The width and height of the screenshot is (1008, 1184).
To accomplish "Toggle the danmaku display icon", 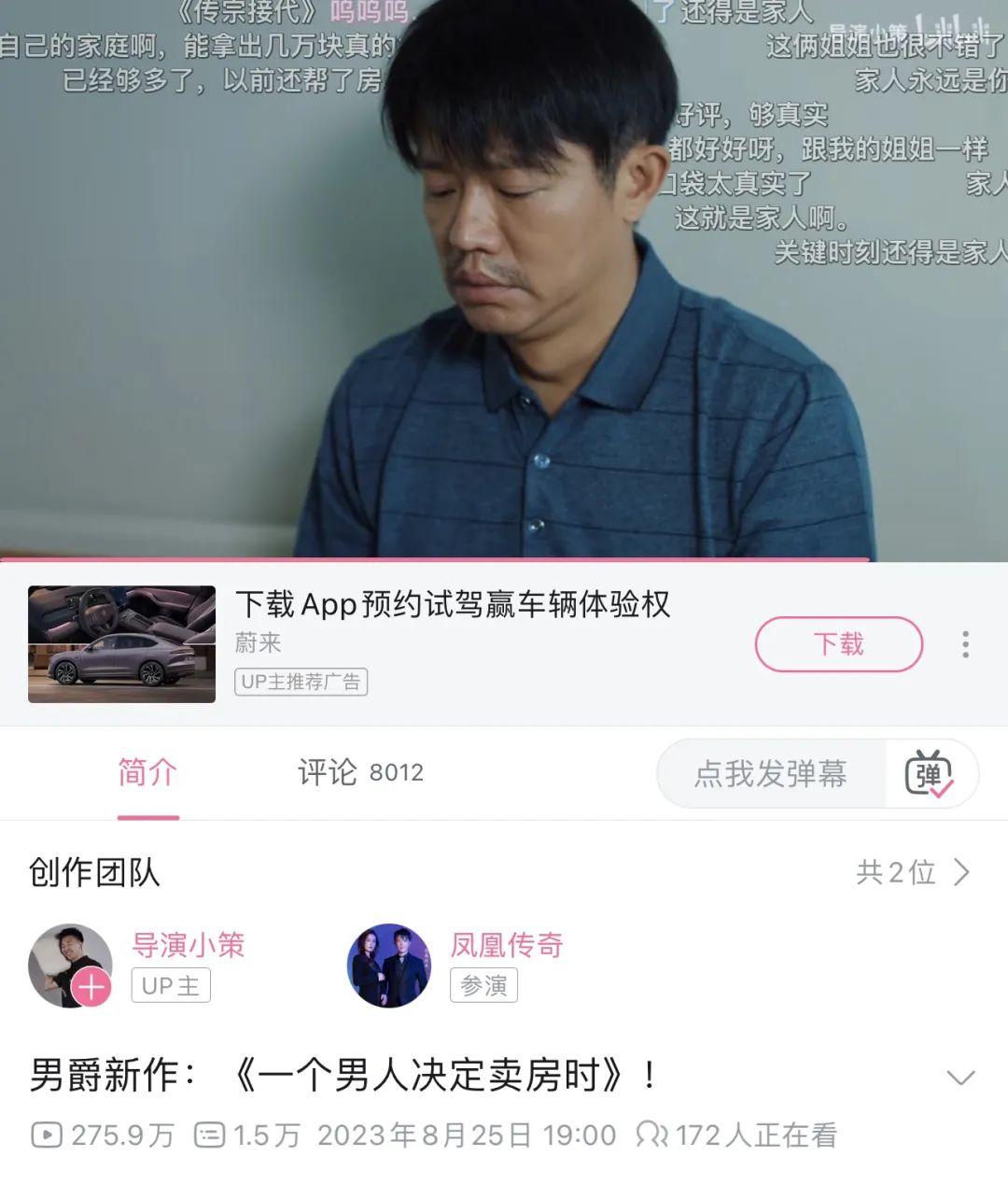I will pyautogui.click(x=929, y=774).
